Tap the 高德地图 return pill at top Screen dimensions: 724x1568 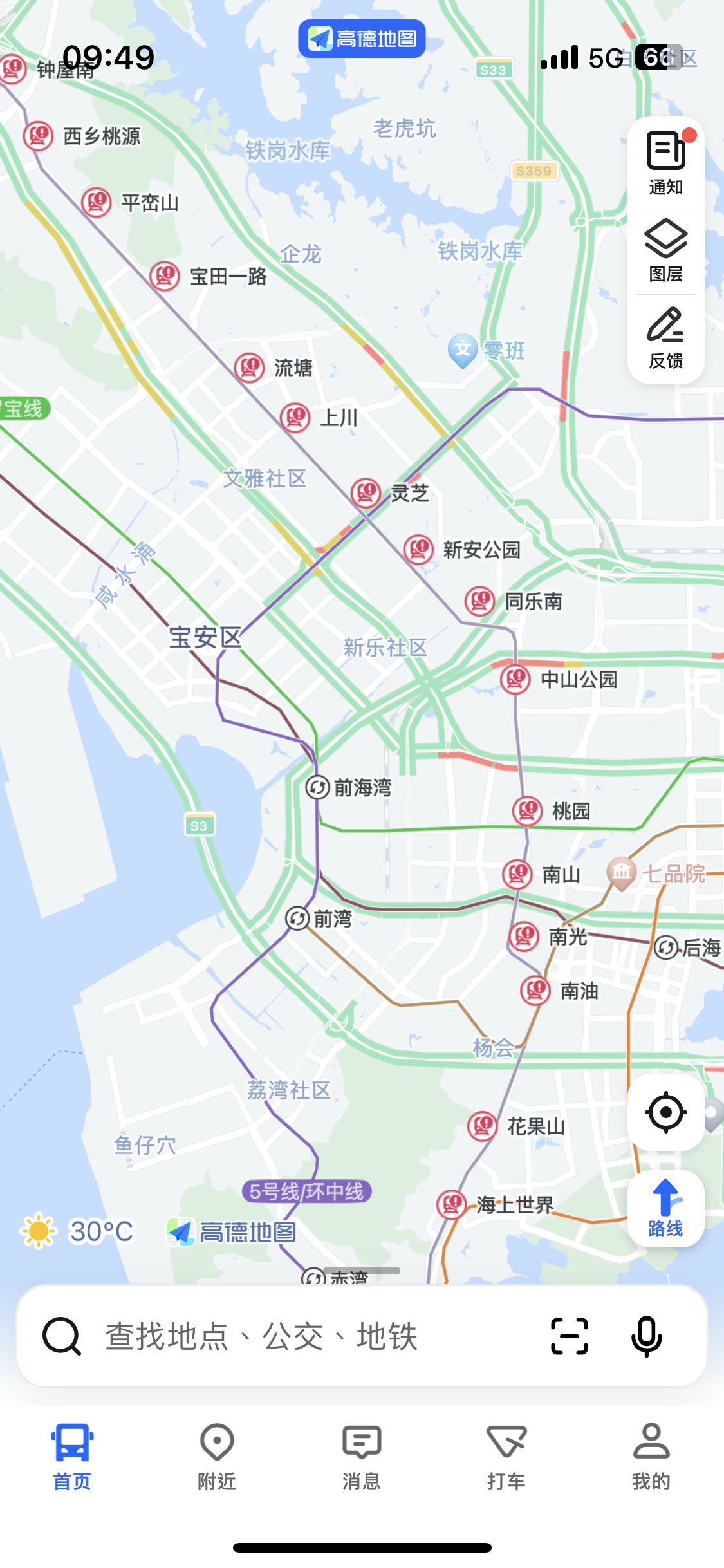tap(362, 39)
